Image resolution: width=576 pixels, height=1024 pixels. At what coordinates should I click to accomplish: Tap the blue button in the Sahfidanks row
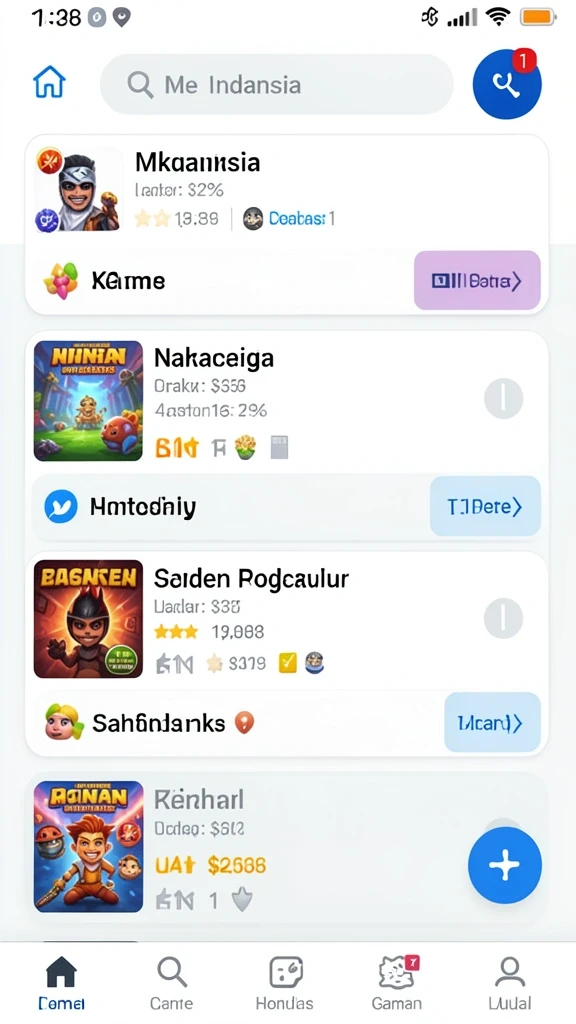[x=492, y=723]
